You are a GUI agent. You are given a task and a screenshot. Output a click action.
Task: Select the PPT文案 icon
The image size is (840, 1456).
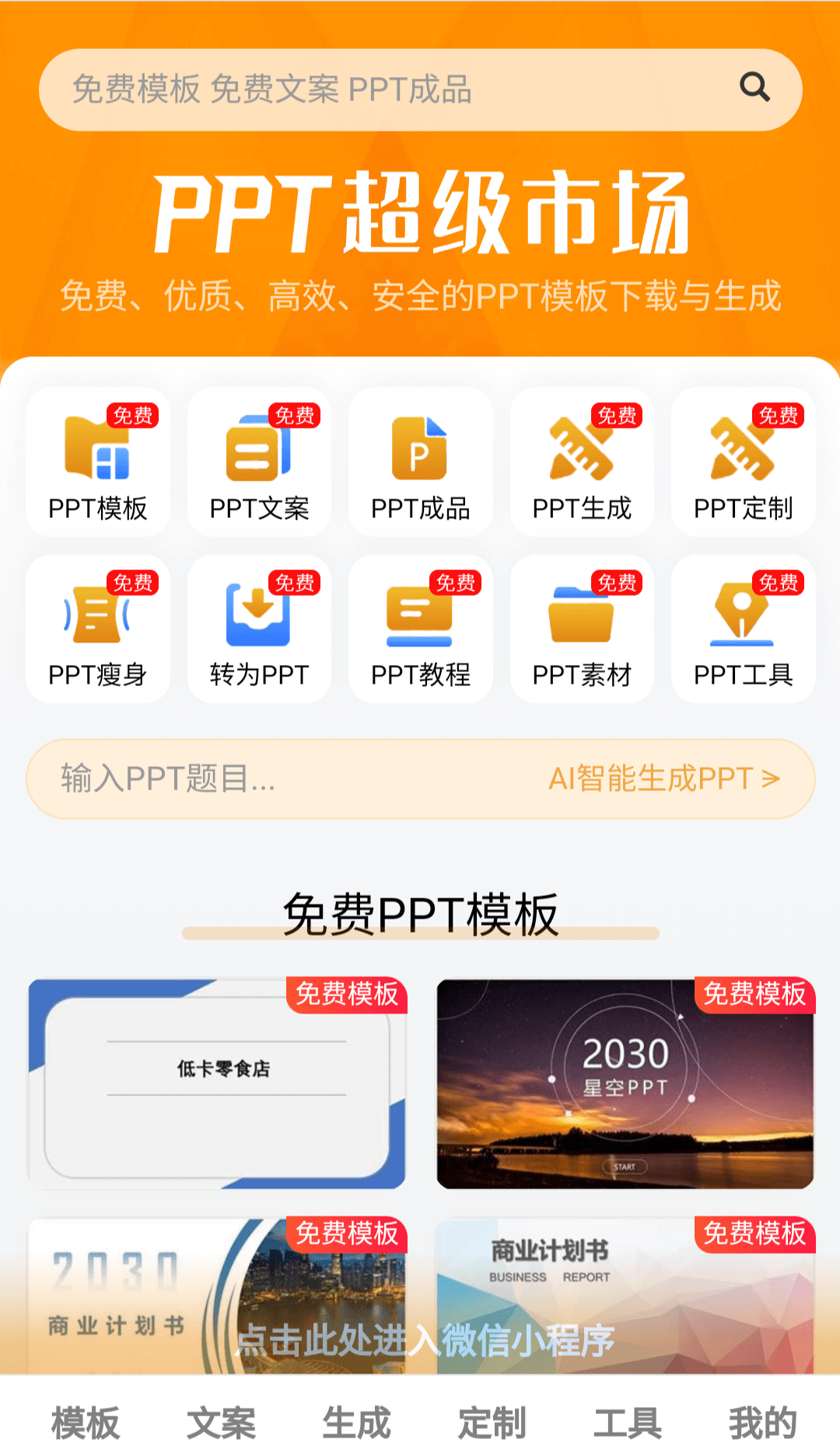[258, 463]
